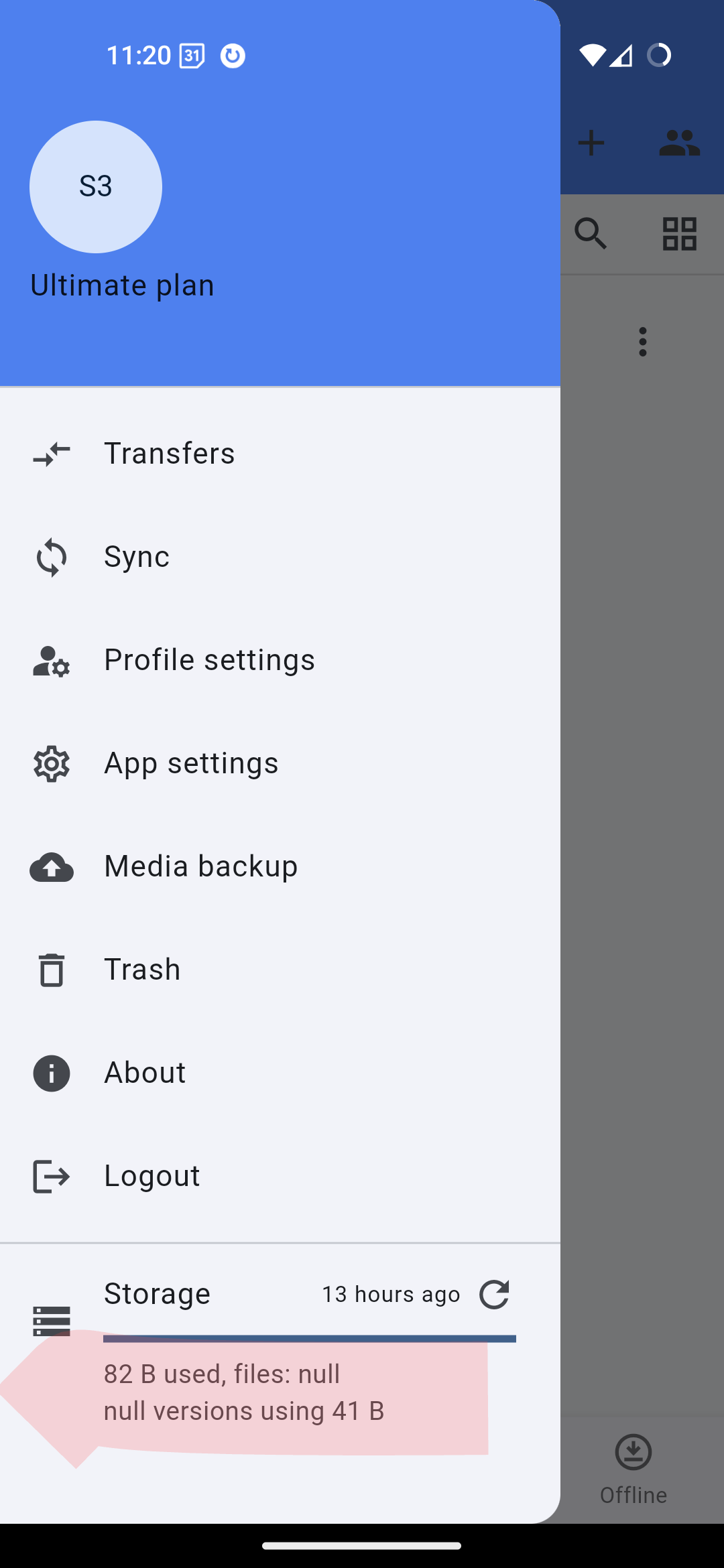The width and height of the screenshot is (724, 1568).
Task: Open search with the magnifier icon
Action: (x=591, y=234)
